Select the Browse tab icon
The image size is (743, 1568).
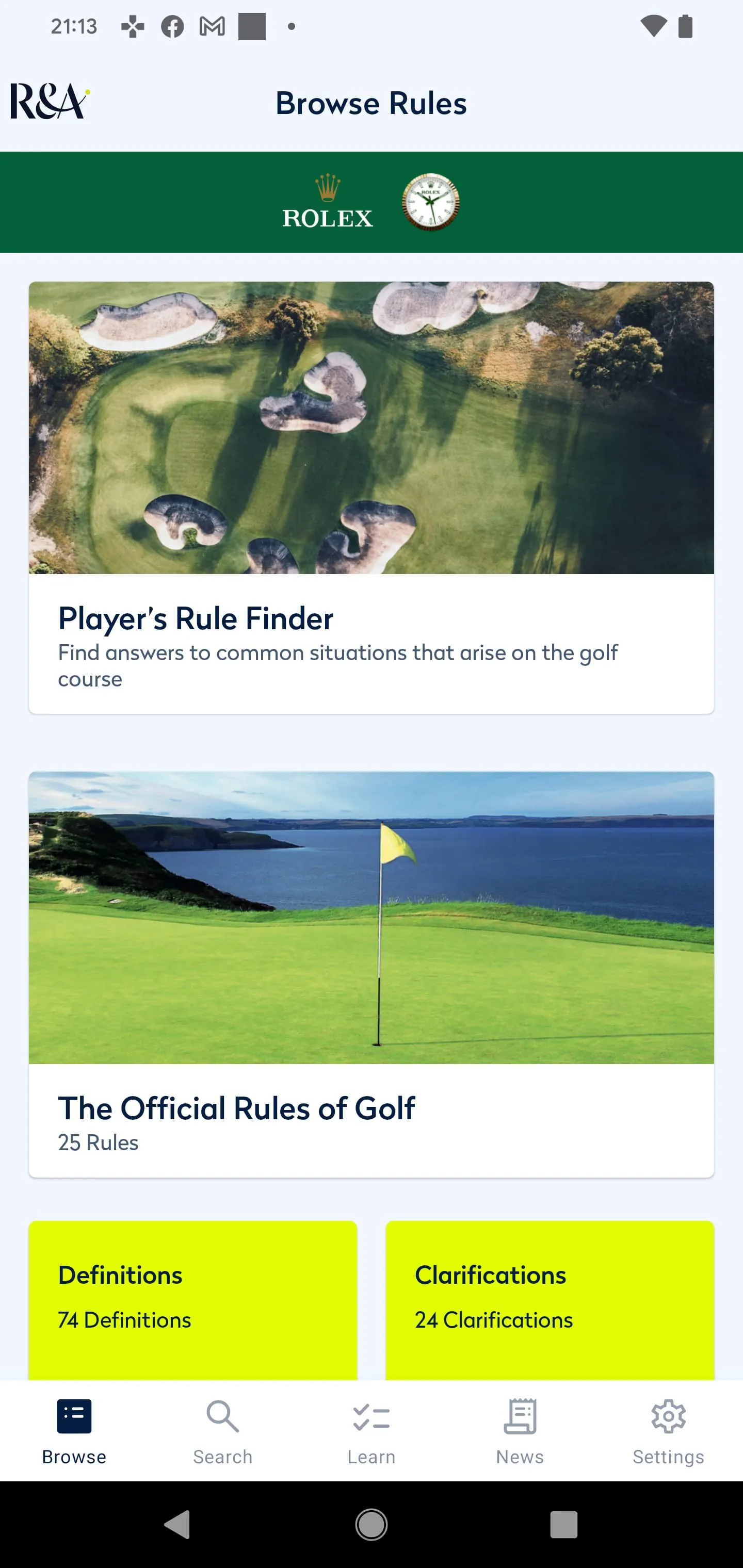(x=74, y=1416)
